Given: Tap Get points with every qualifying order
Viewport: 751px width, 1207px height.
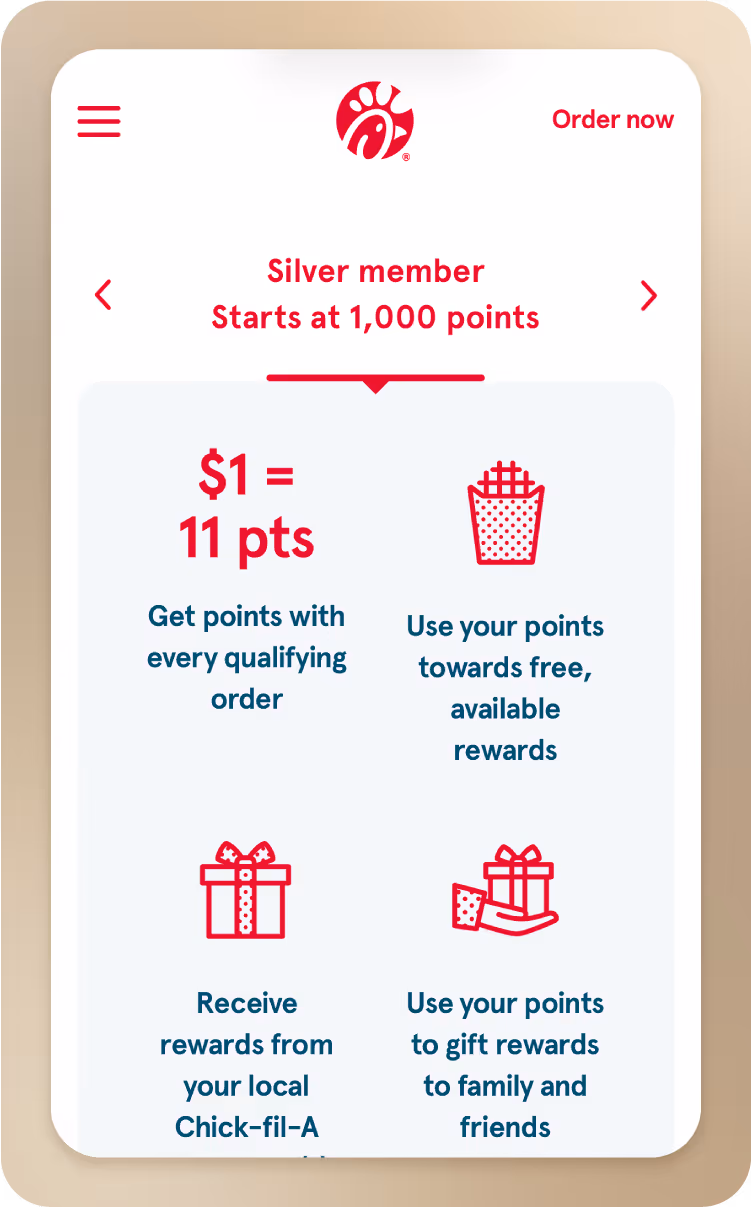Looking at the screenshot, I should 246,657.
